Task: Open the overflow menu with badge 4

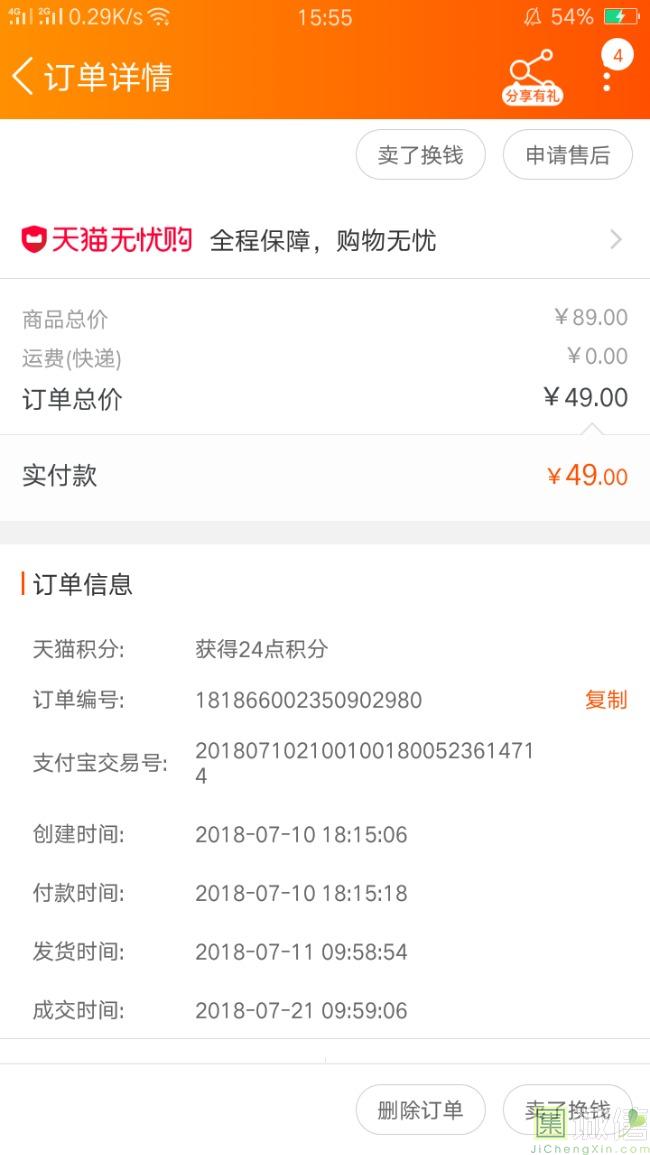Action: [608, 74]
